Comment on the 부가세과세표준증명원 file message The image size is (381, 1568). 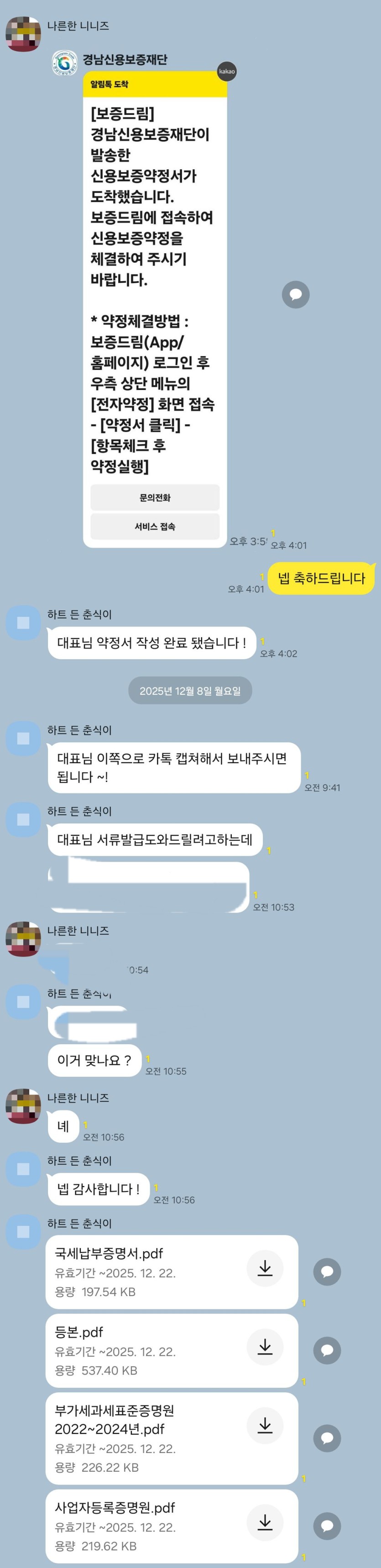(327, 1438)
